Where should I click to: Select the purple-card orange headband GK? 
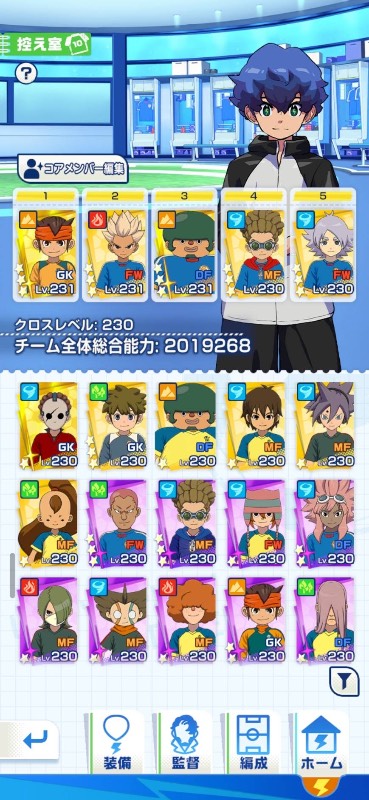(255, 620)
